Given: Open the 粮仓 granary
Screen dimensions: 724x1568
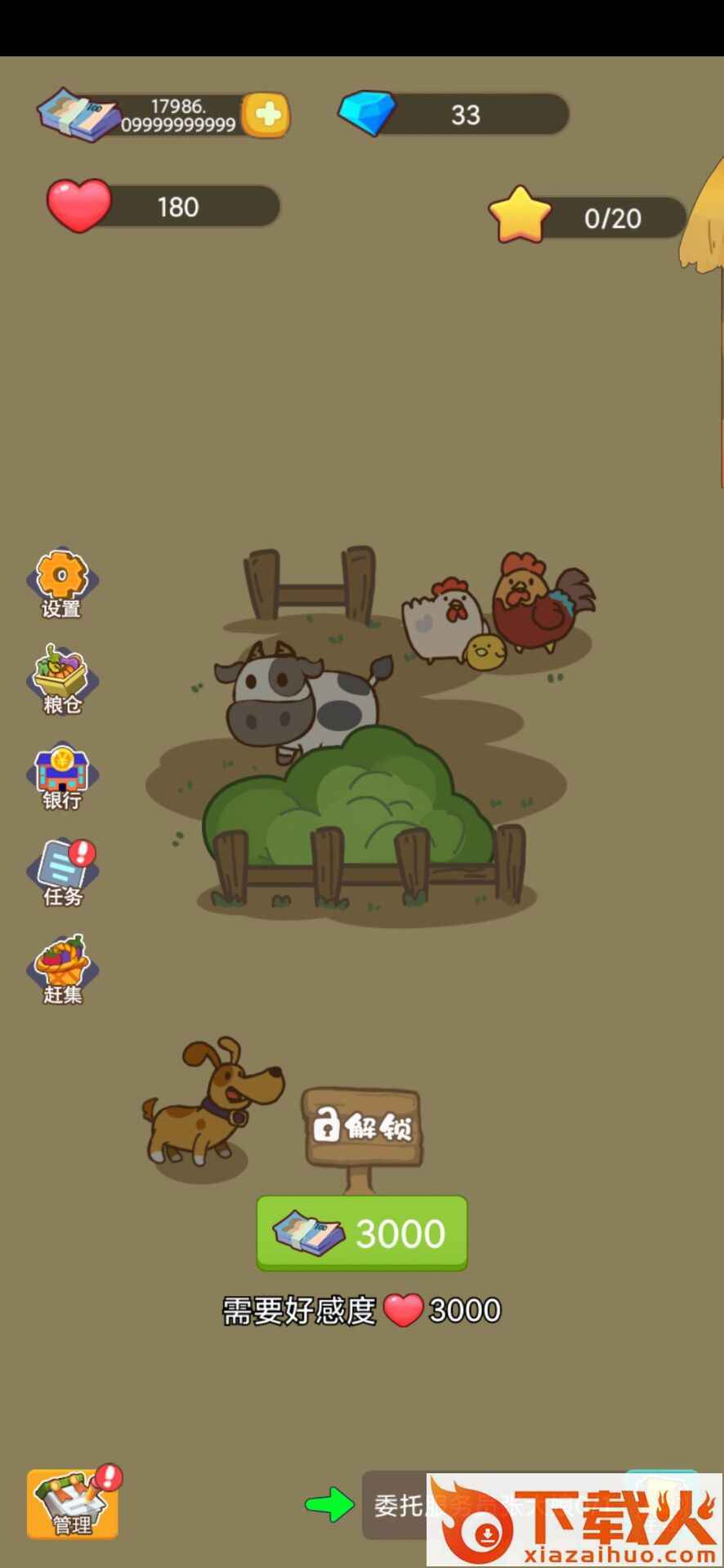Looking at the screenshot, I should 62,679.
